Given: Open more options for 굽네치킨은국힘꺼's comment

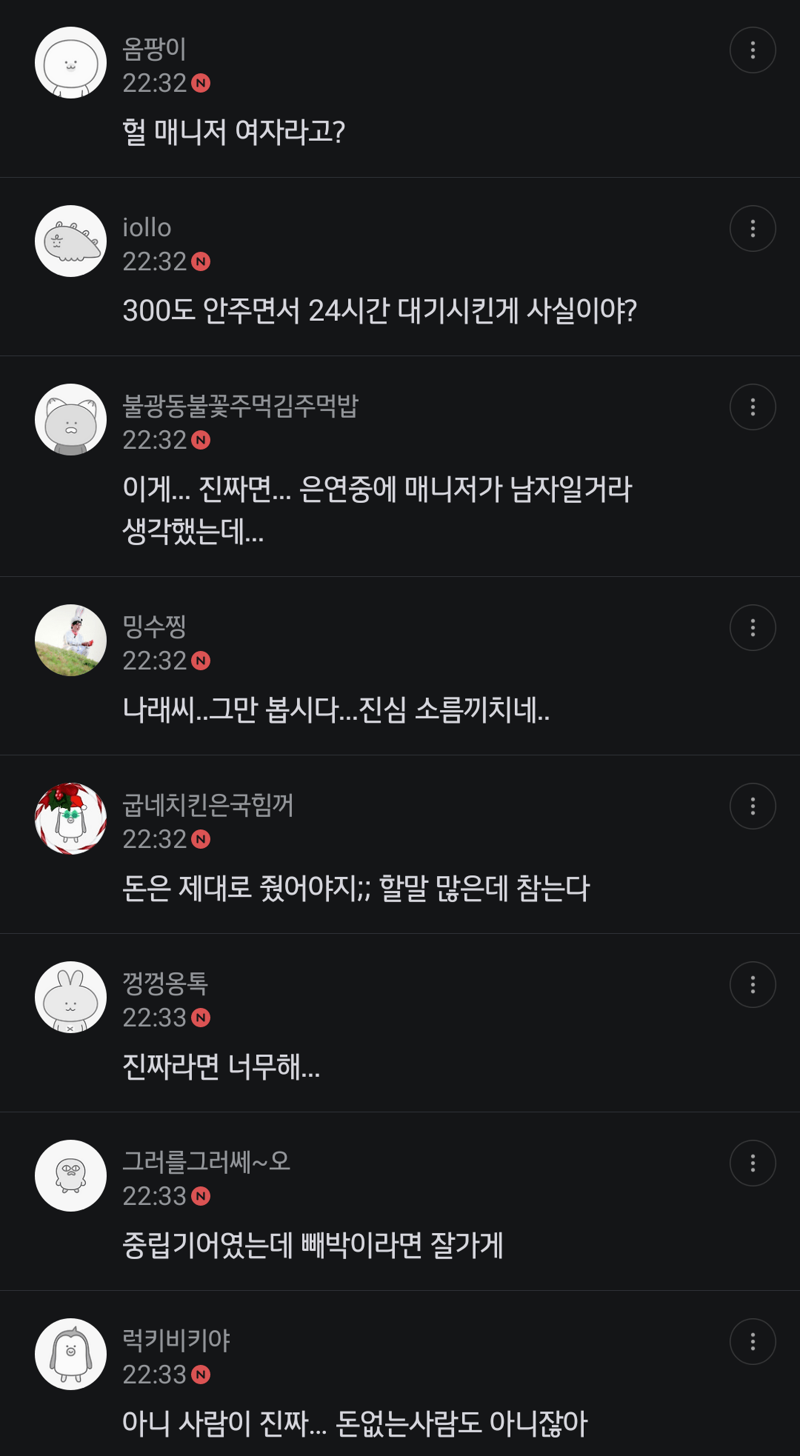Looking at the screenshot, I should tap(752, 806).
